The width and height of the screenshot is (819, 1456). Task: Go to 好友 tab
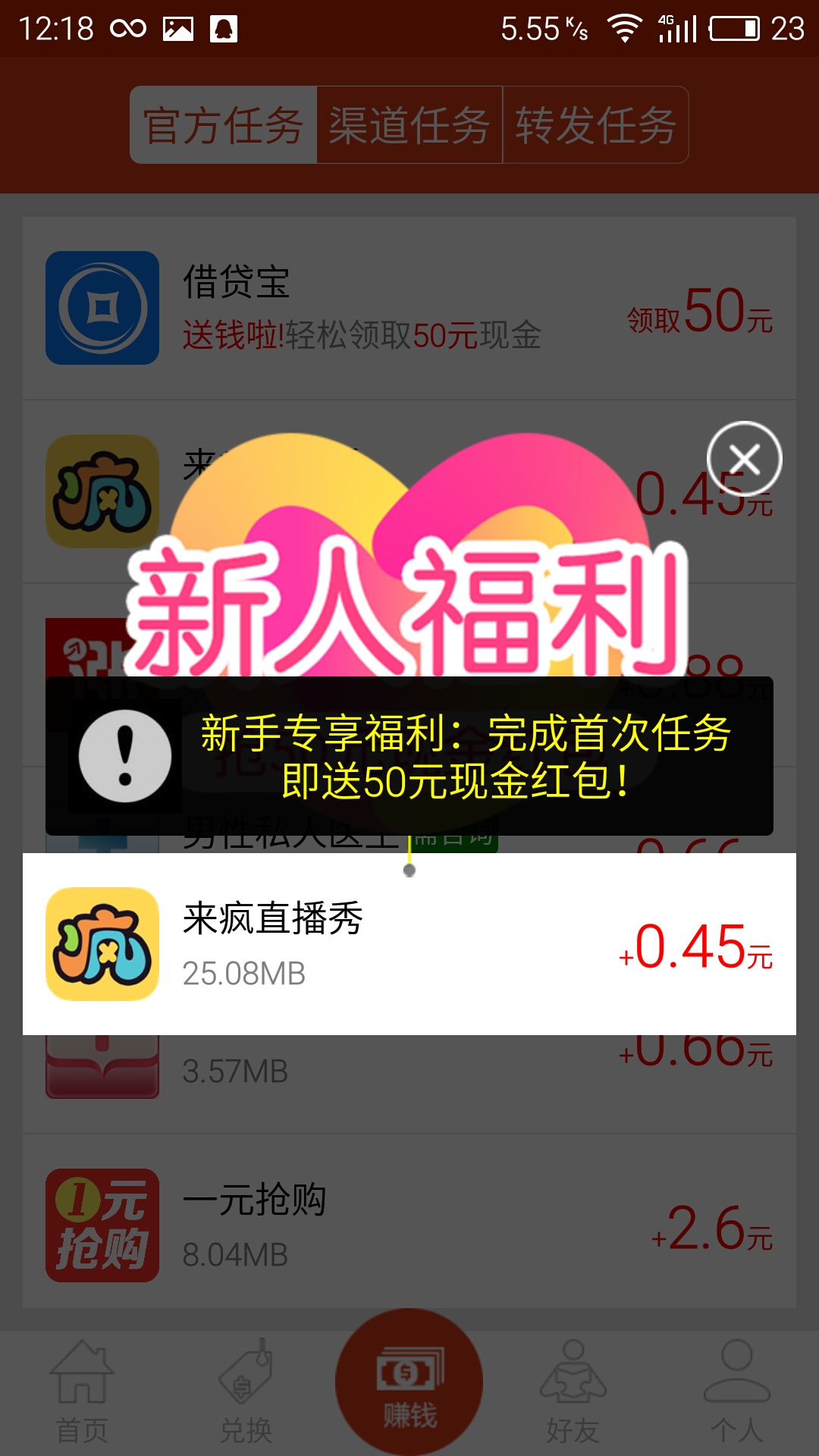(573, 1392)
